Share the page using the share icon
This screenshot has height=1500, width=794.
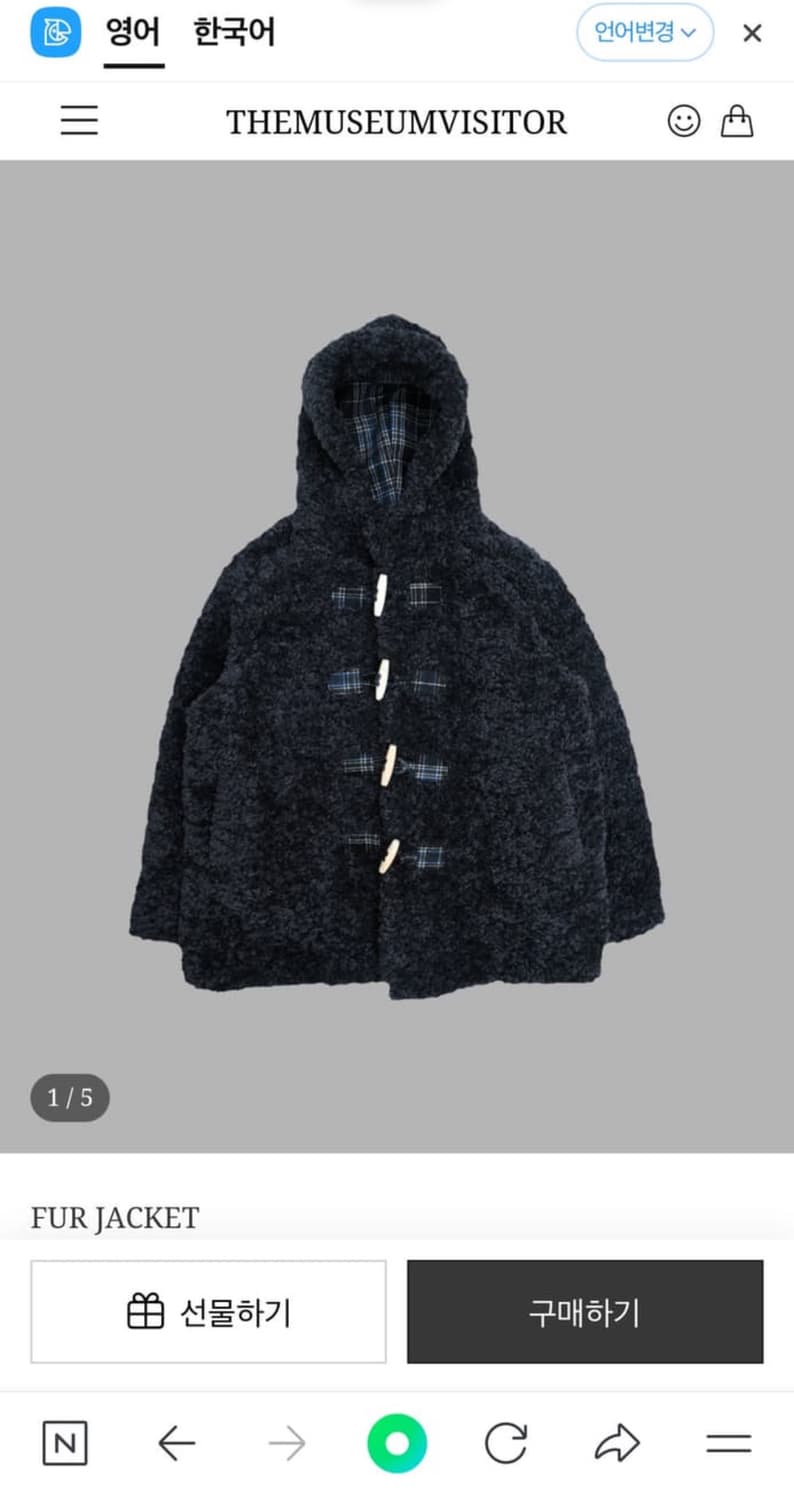618,1443
